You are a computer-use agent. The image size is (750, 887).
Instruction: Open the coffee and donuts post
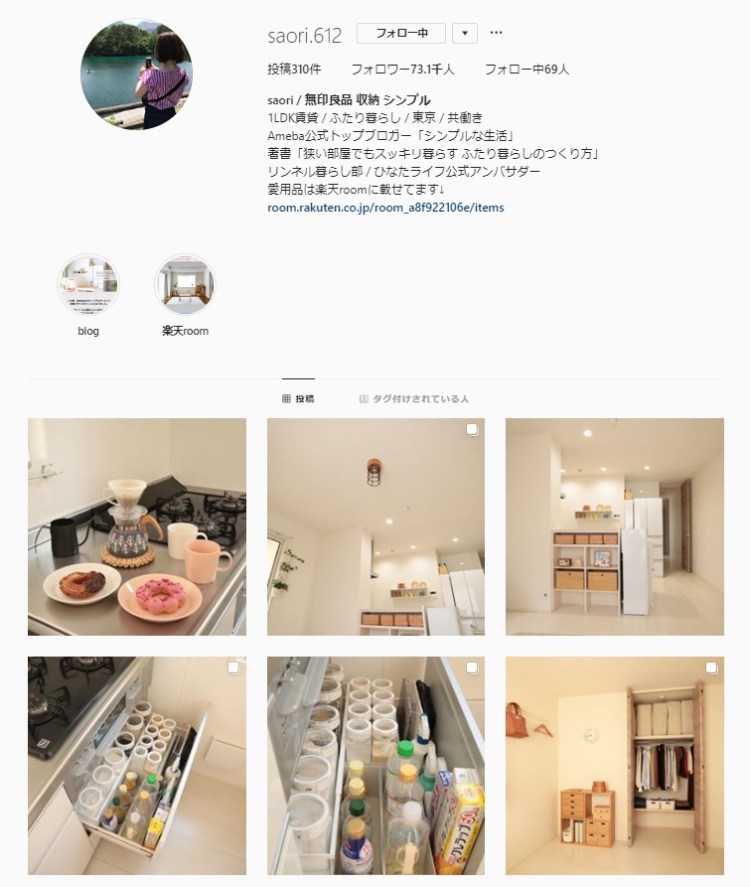tap(137, 527)
